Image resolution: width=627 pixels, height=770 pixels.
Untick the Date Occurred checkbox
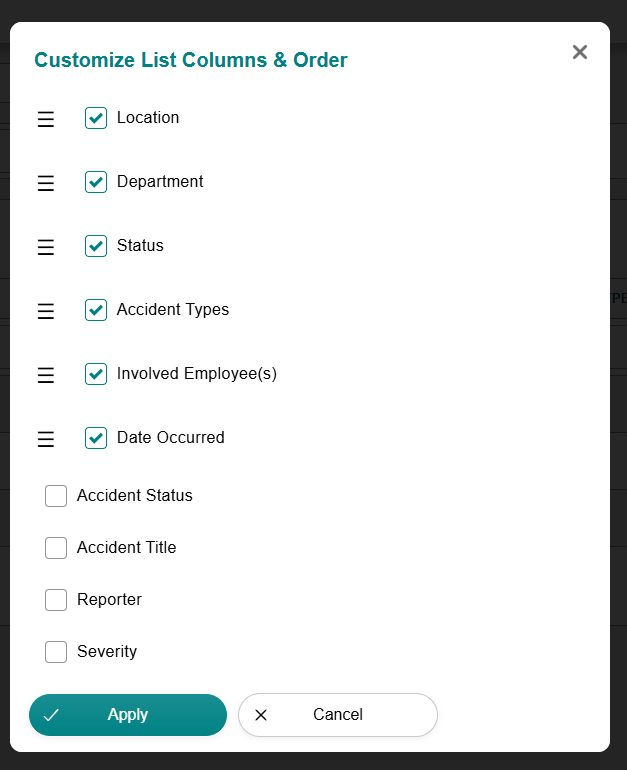[x=96, y=438]
